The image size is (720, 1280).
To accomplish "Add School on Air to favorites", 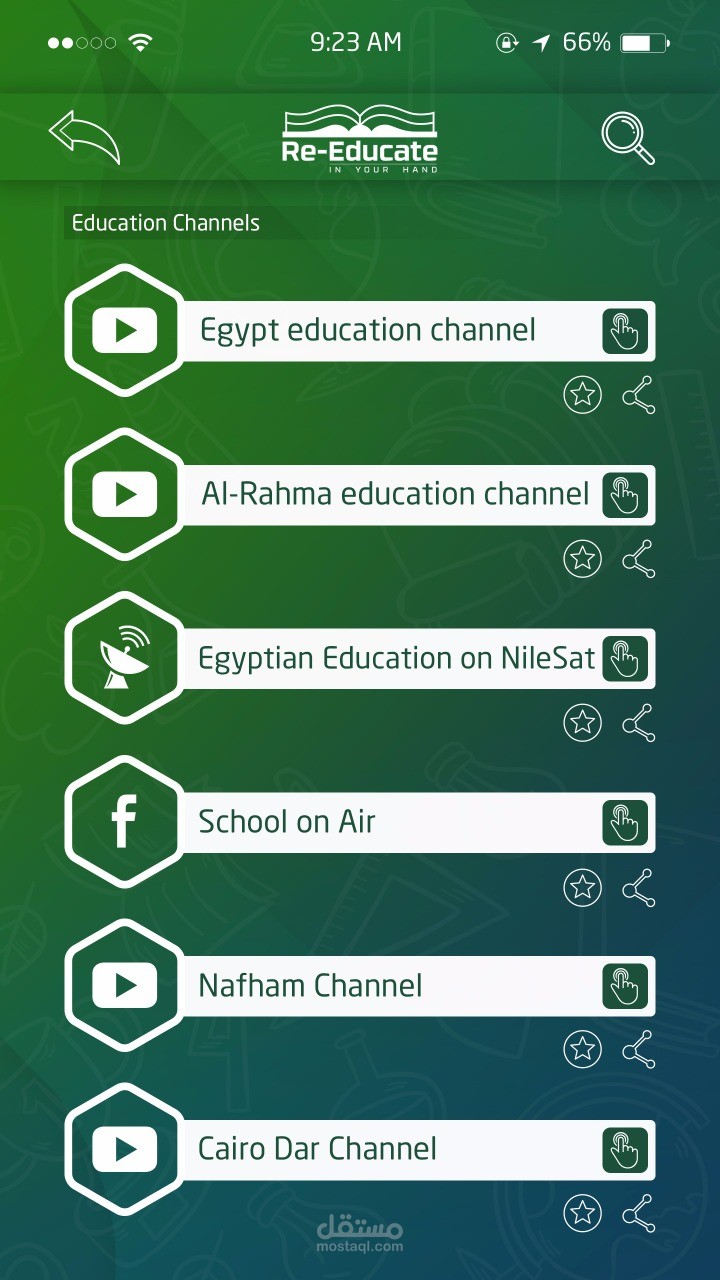I will click(x=583, y=887).
